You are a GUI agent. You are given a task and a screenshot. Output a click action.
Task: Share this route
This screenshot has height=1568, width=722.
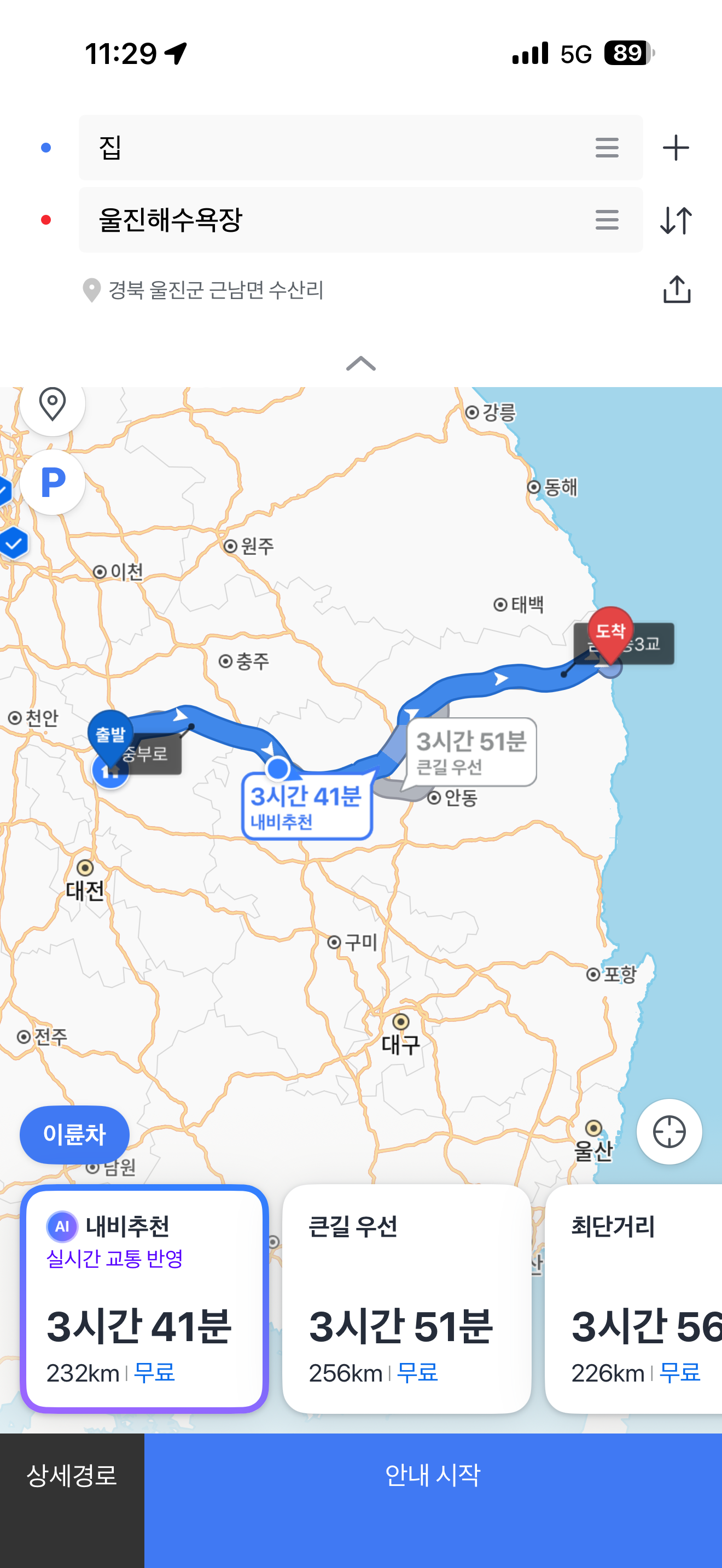point(677,290)
